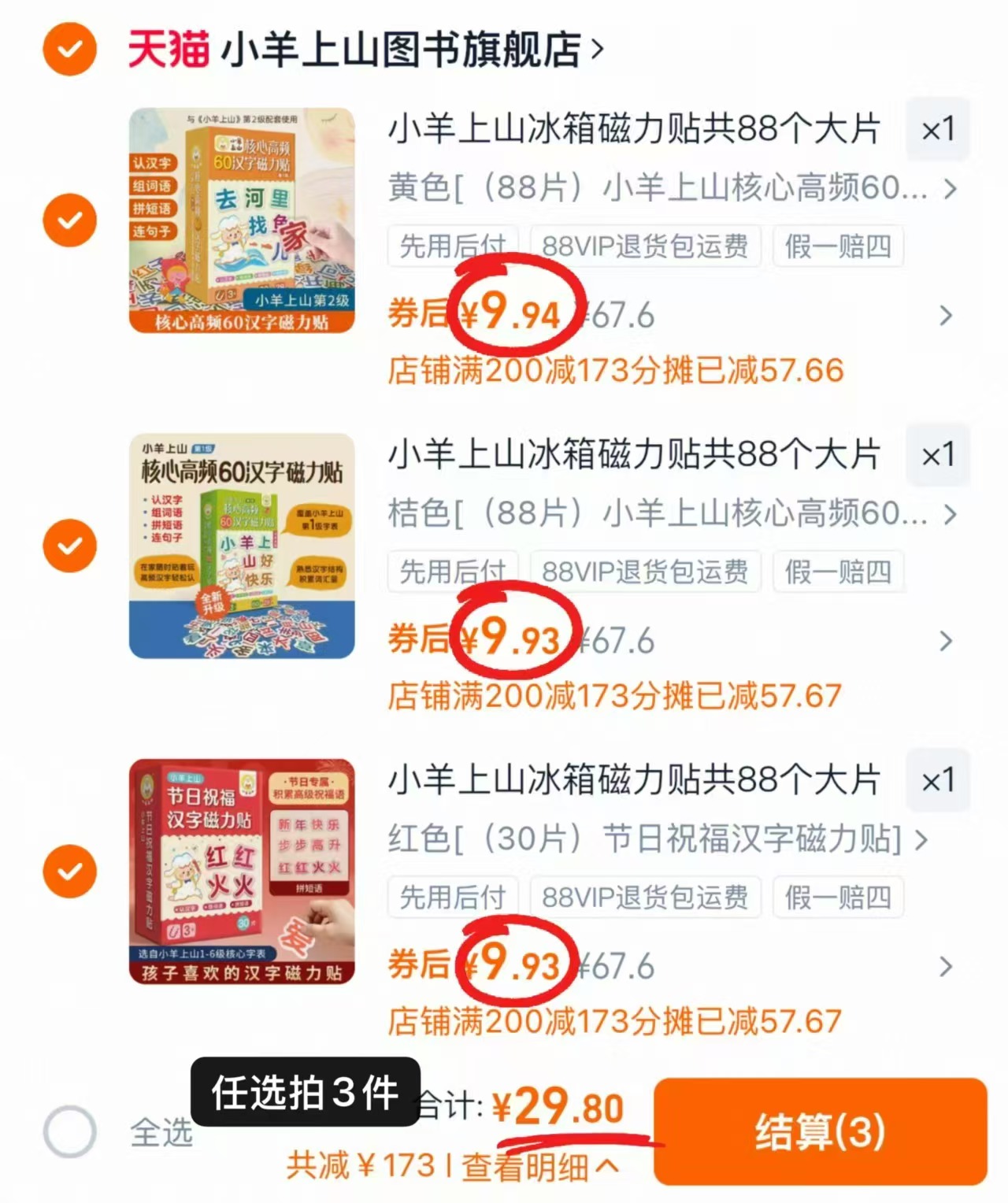Open the yellow magnetic stickers product thumbnail

click(x=240, y=220)
